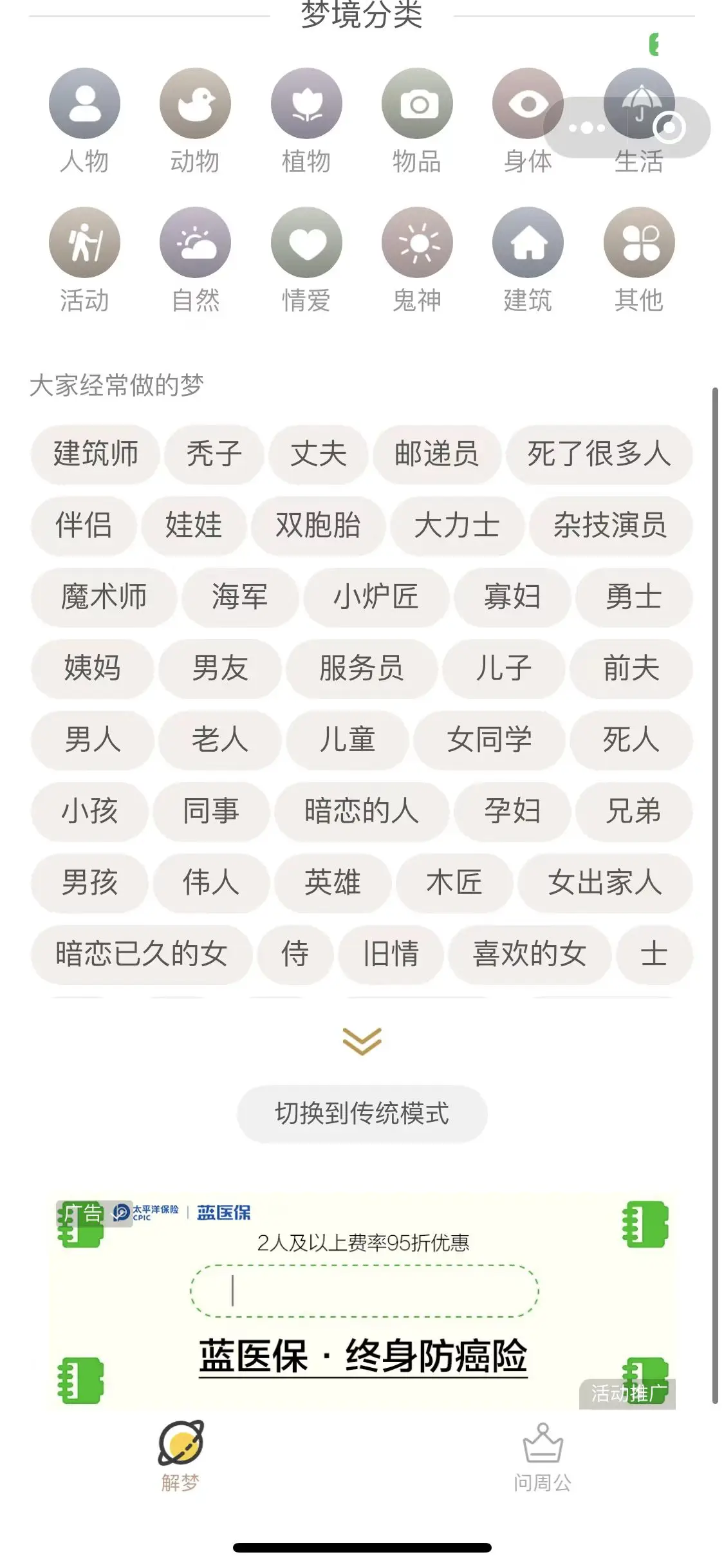Open mini program more-options menu

[x=586, y=128]
